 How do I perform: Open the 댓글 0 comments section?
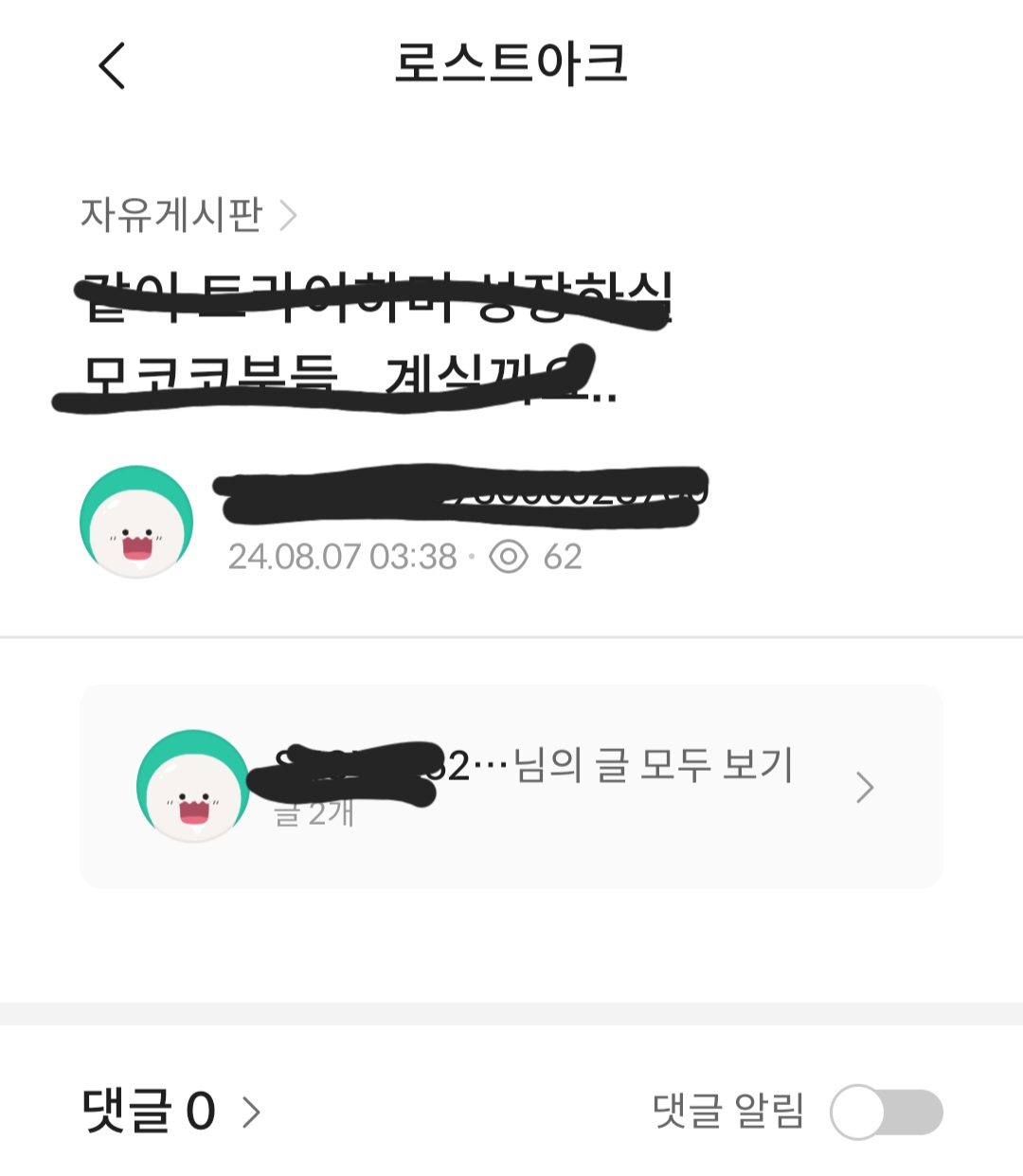170,1111
